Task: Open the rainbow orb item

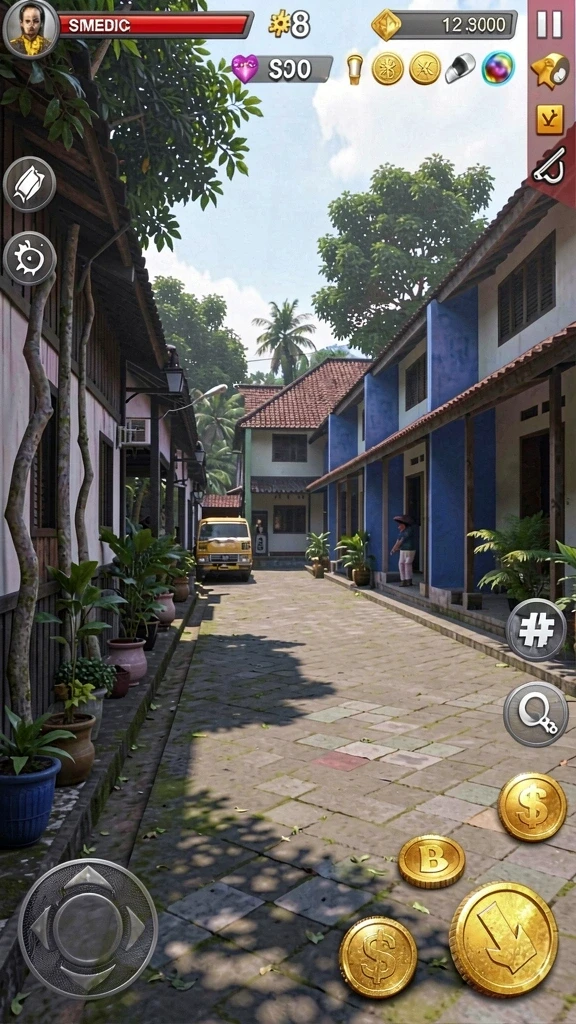Action: click(x=498, y=69)
